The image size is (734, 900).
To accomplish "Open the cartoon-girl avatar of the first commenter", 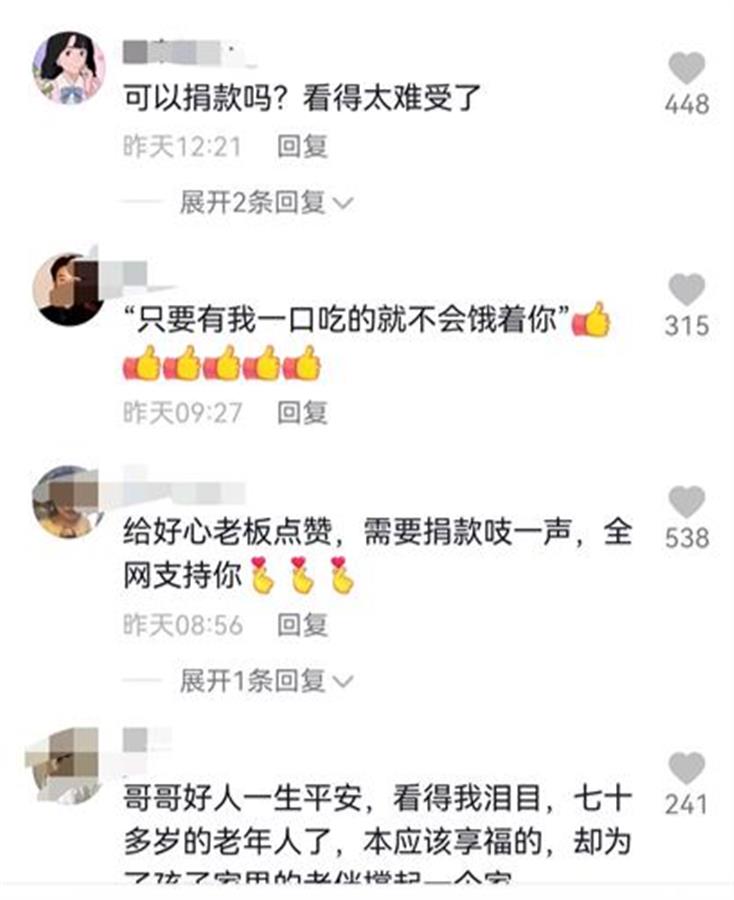I will (x=69, y=67).
